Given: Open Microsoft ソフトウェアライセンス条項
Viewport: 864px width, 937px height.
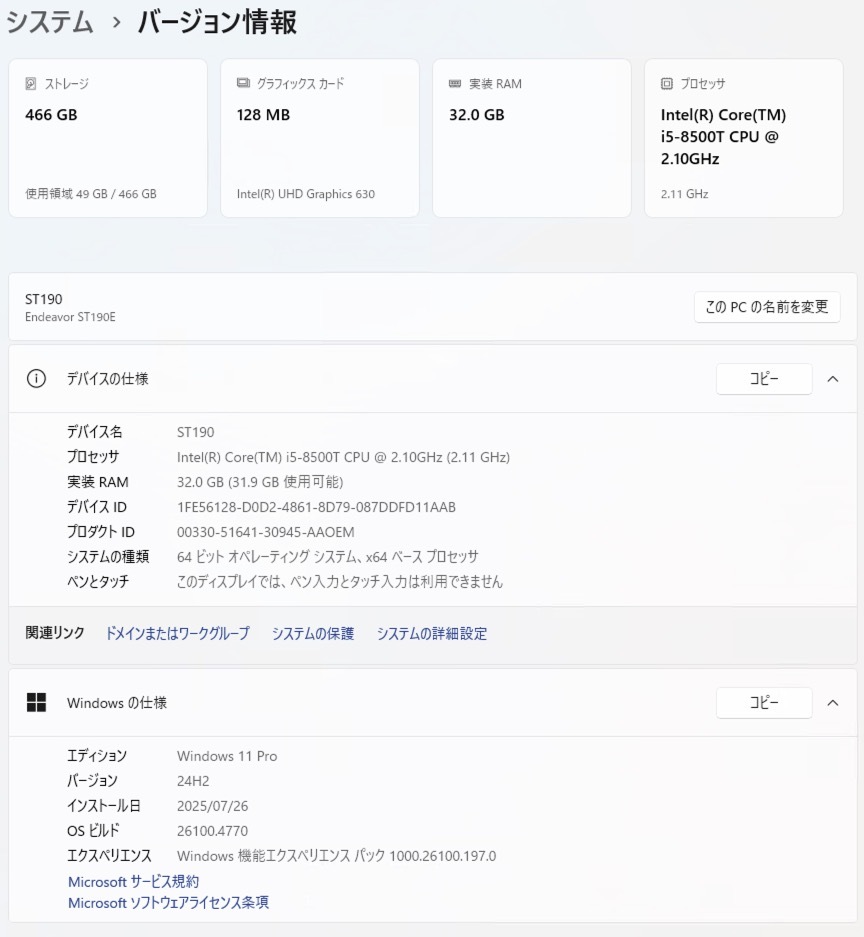Looking at the screenshot, I should coord(168,902).
